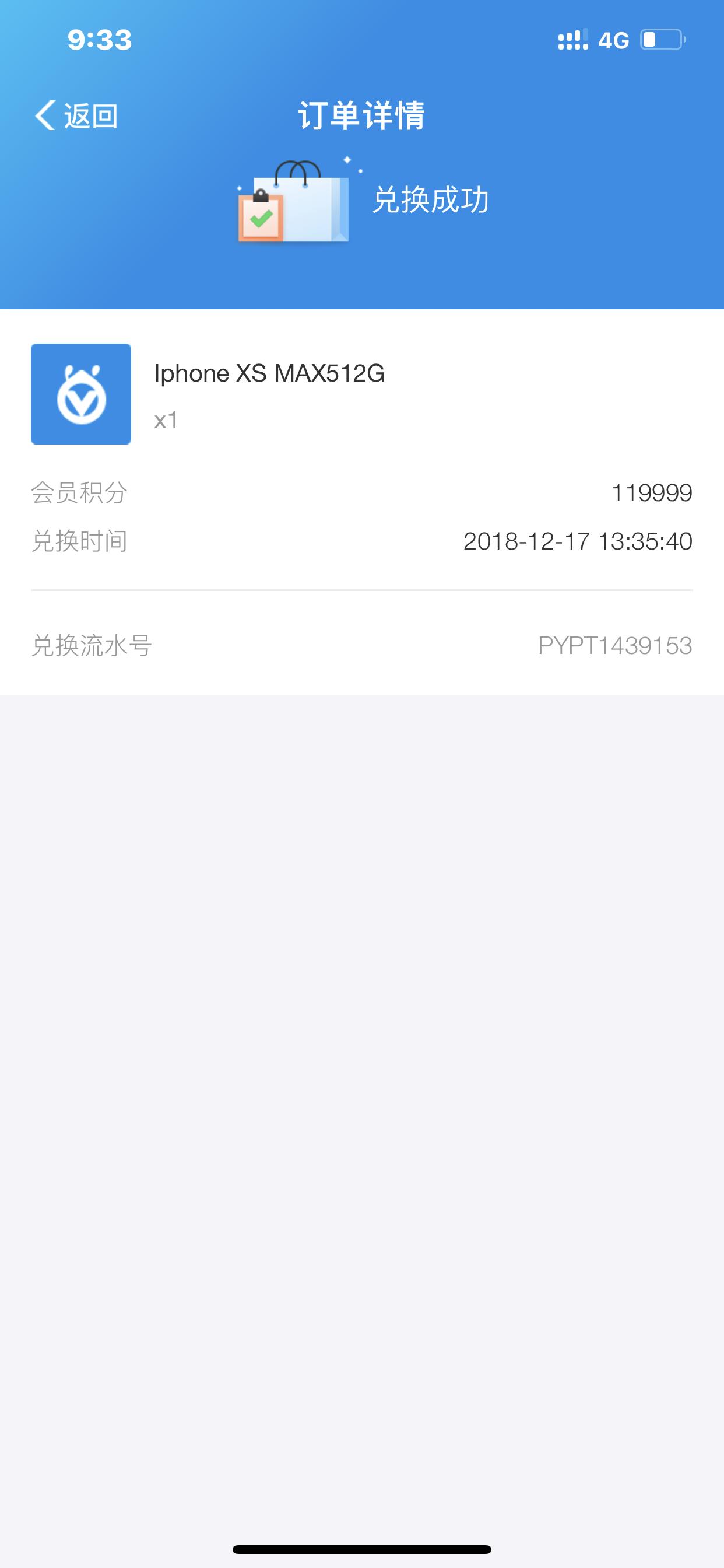
Task: Tap the back chevron icon
Action: 44,114
